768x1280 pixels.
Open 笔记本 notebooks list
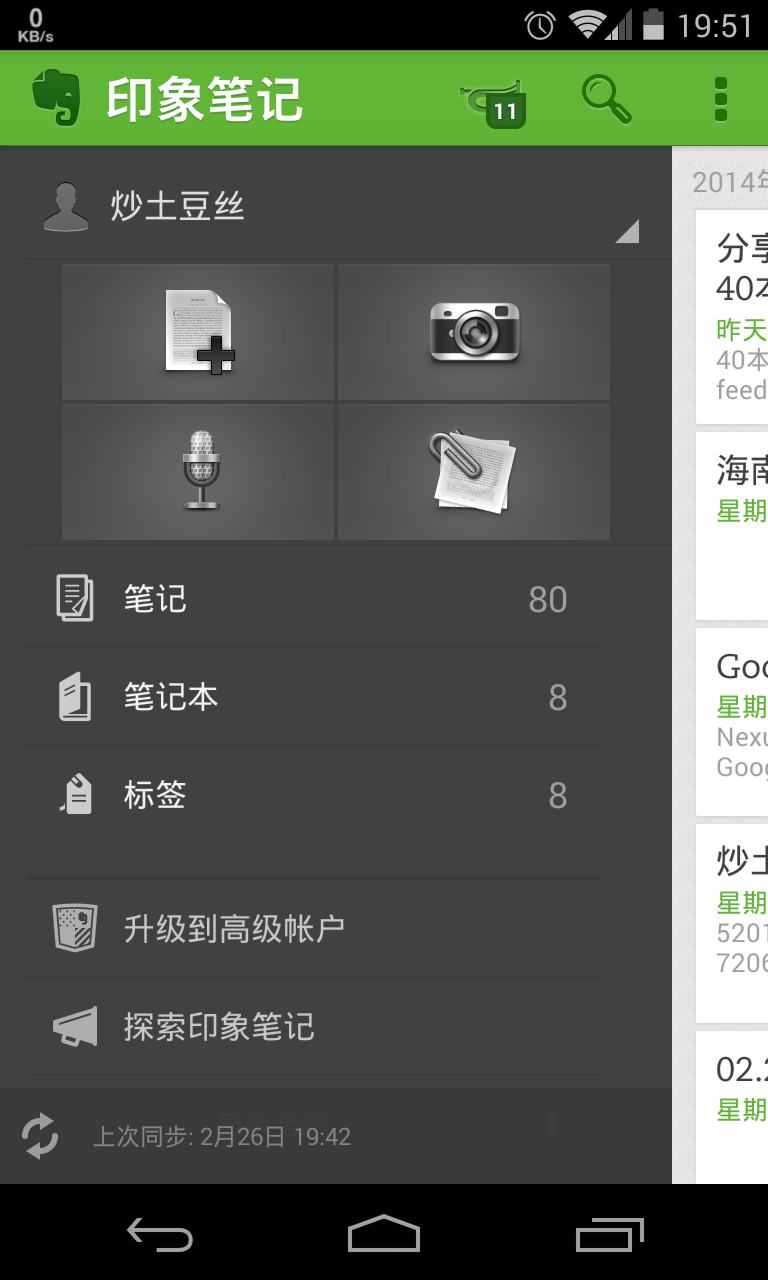click(x=312, y=697)
